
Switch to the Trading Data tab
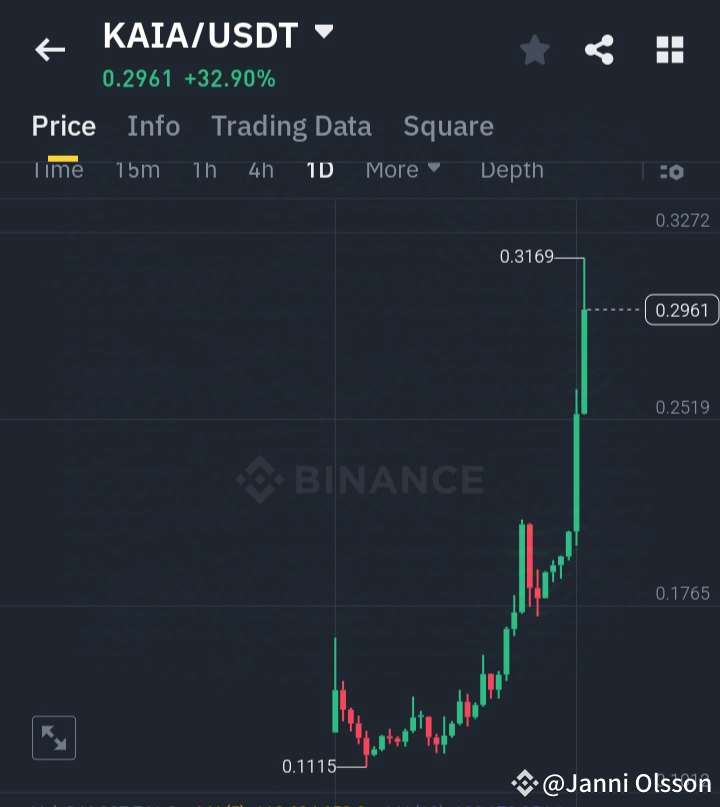[x=291, y=126]
